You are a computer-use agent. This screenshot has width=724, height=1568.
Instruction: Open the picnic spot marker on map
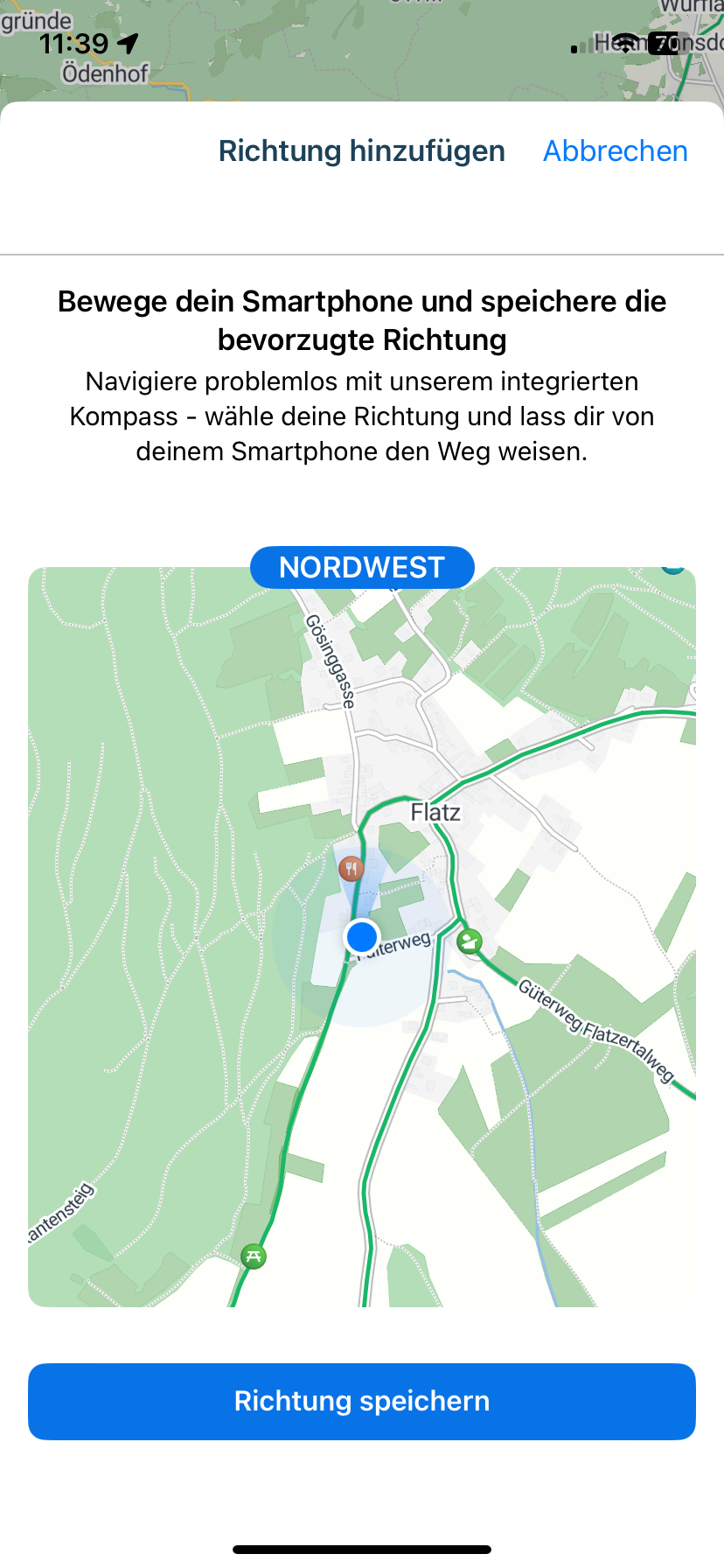[x=254, y=1256]
